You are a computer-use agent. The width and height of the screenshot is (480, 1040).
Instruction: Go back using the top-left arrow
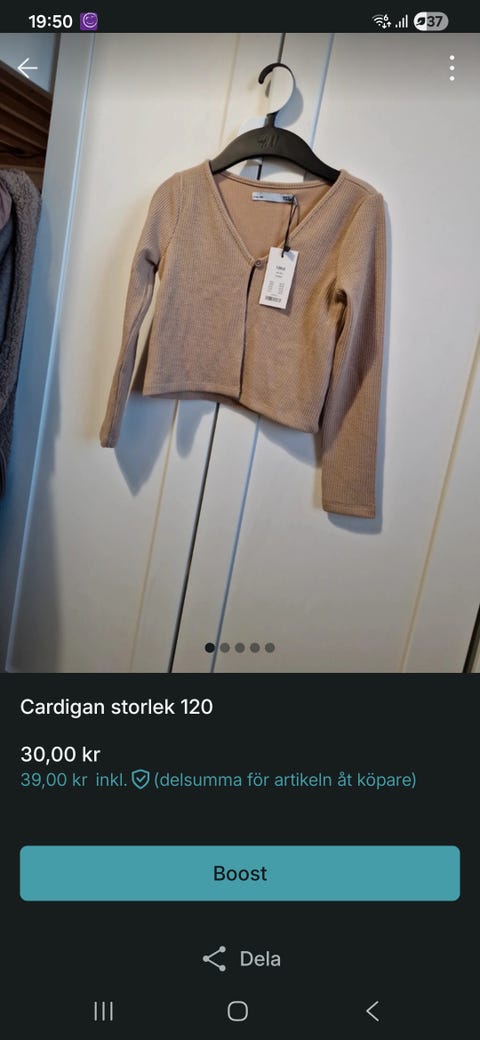point(27,68)
